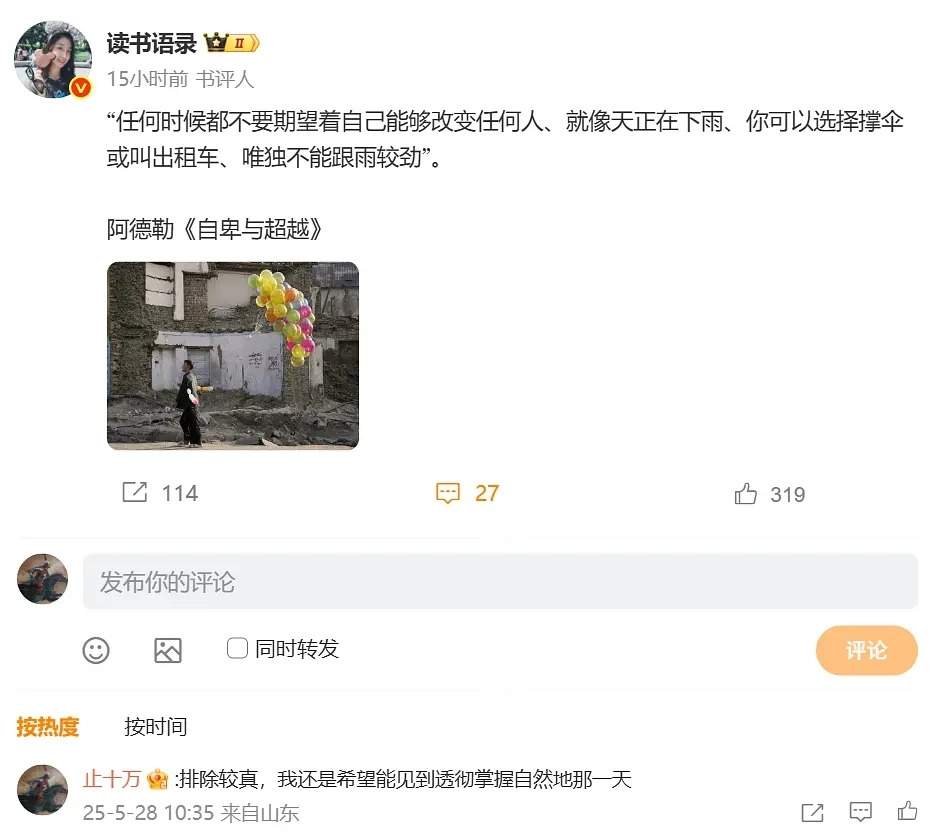
Task: Check the 同时转发 checkbox
Action: 237,648
